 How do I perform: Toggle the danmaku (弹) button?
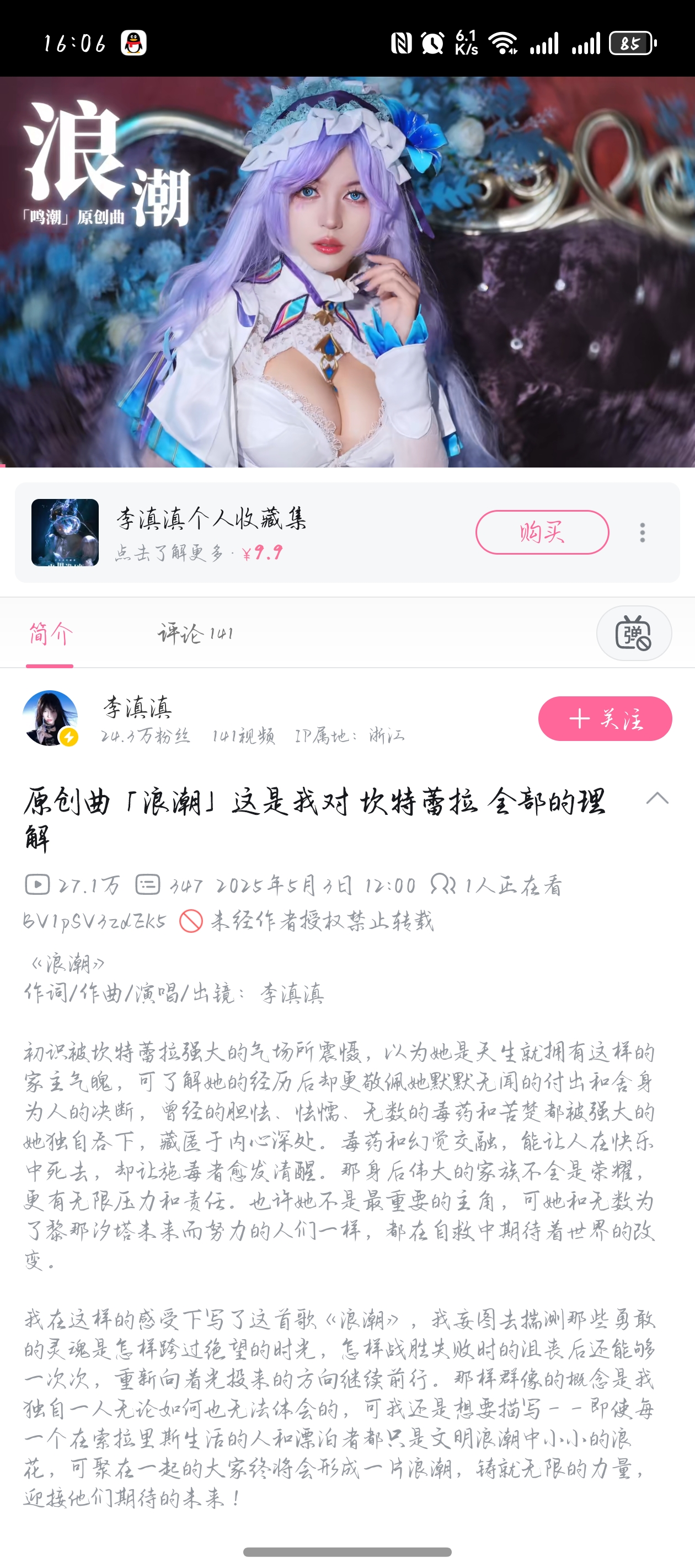633,633
